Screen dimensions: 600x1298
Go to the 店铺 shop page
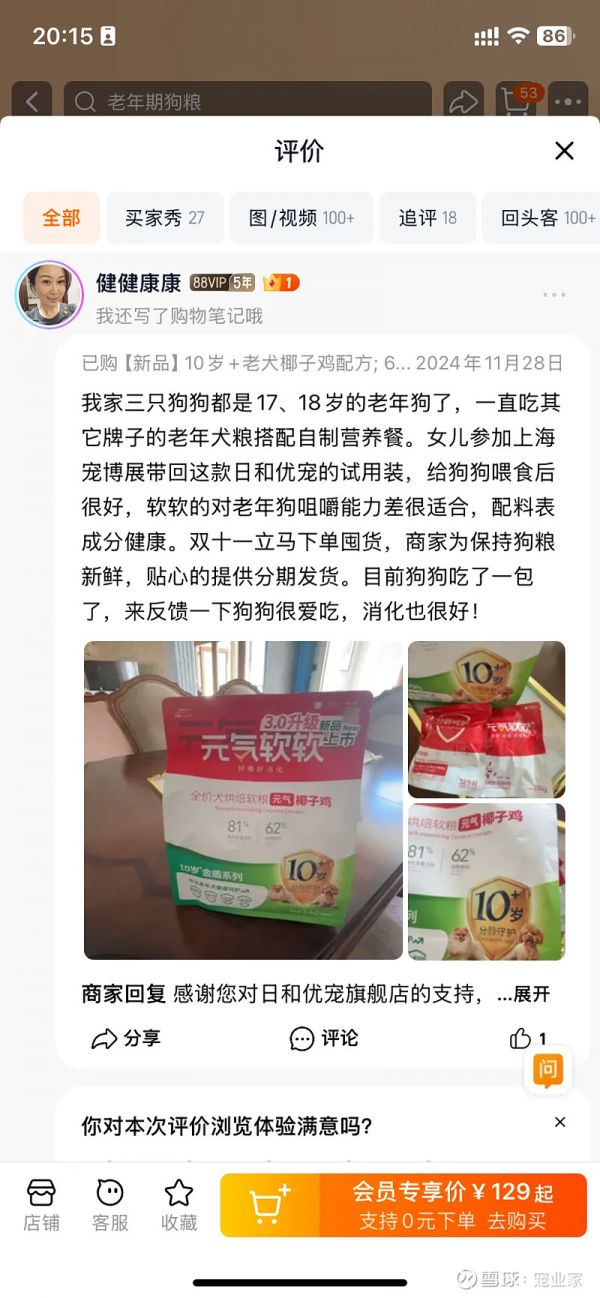tap(41, 1205)
